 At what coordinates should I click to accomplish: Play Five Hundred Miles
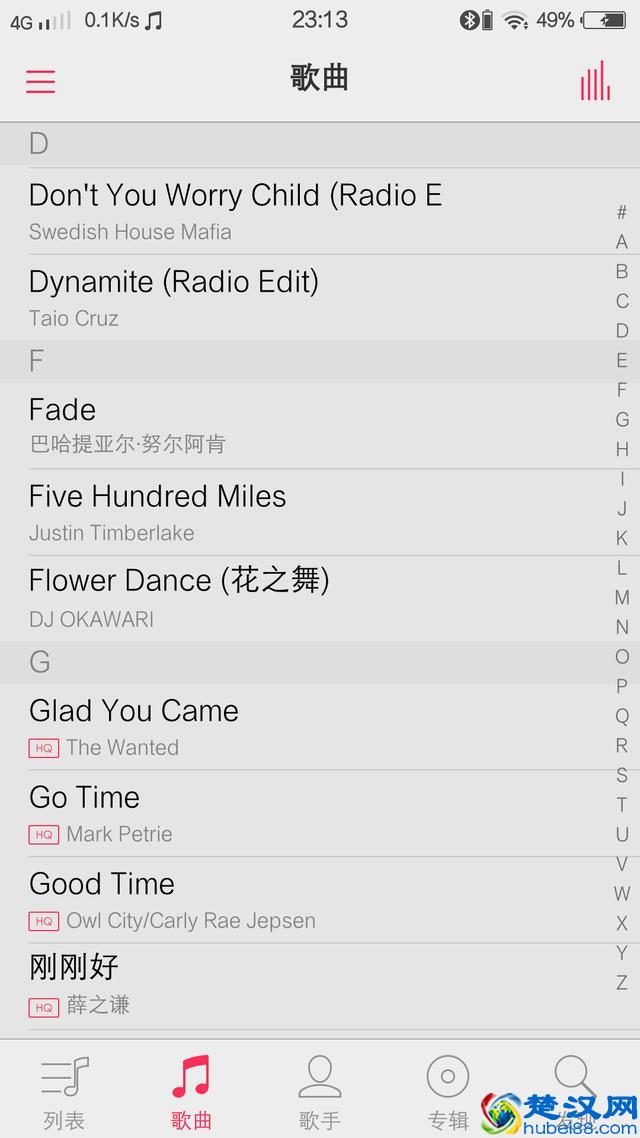pos(300,512)
